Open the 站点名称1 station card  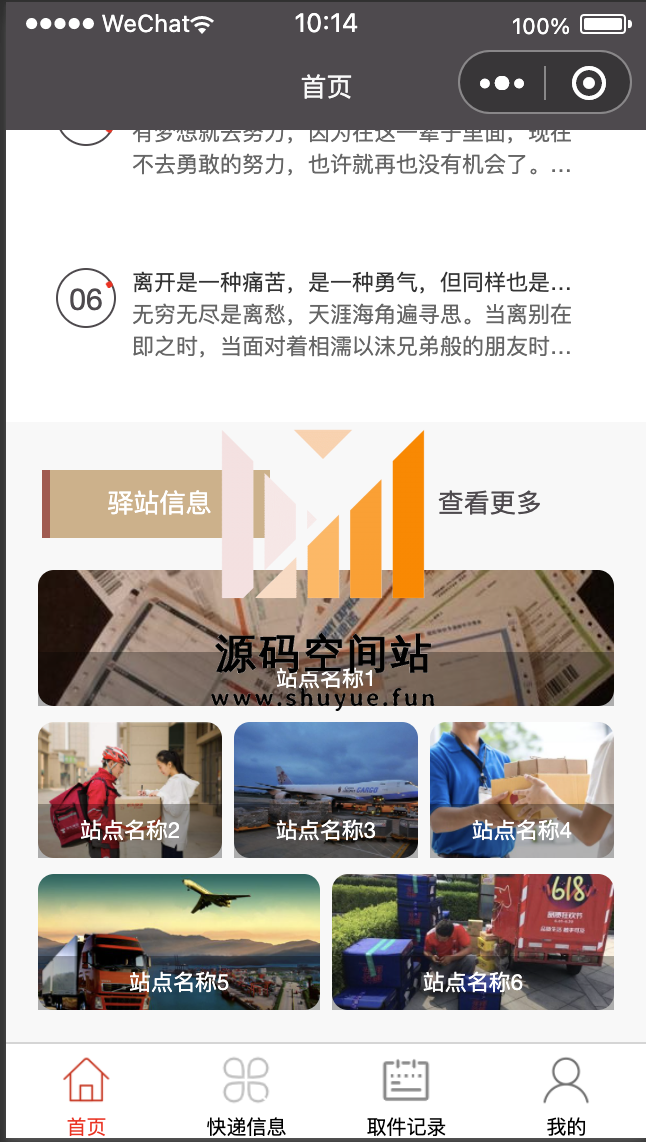325,638
